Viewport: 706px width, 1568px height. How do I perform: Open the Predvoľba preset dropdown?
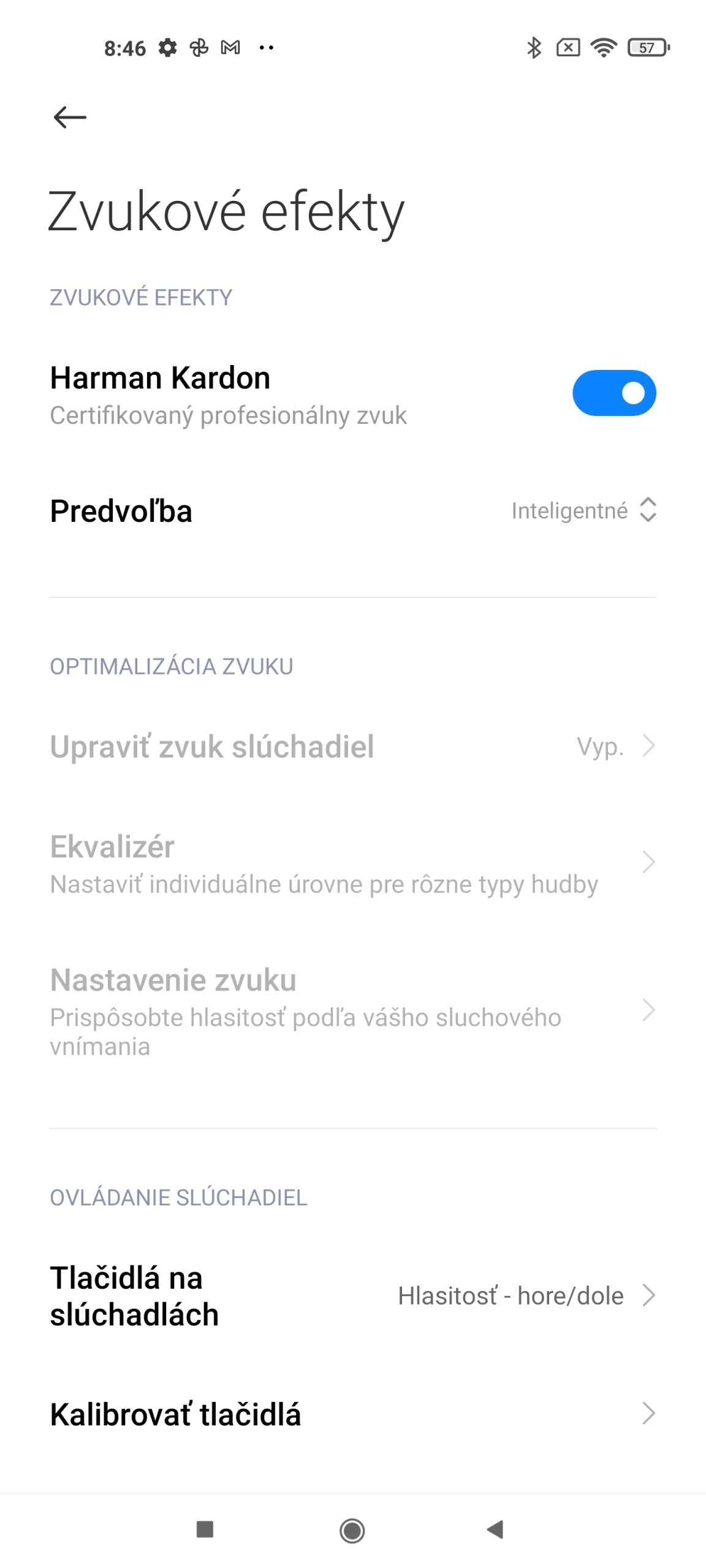[353, 511]
